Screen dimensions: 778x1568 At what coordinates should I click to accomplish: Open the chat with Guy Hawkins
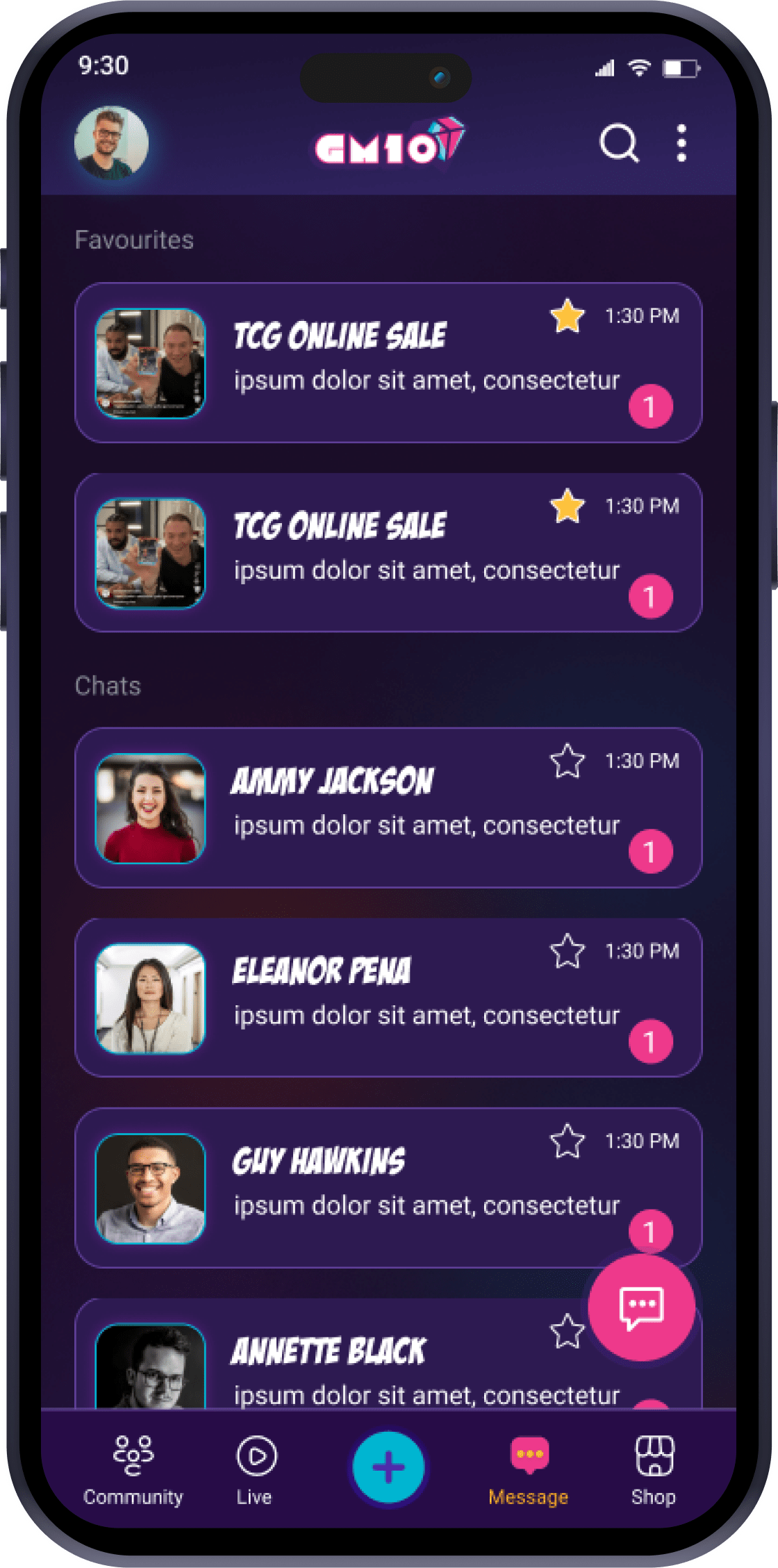(x=388, y=1187)
